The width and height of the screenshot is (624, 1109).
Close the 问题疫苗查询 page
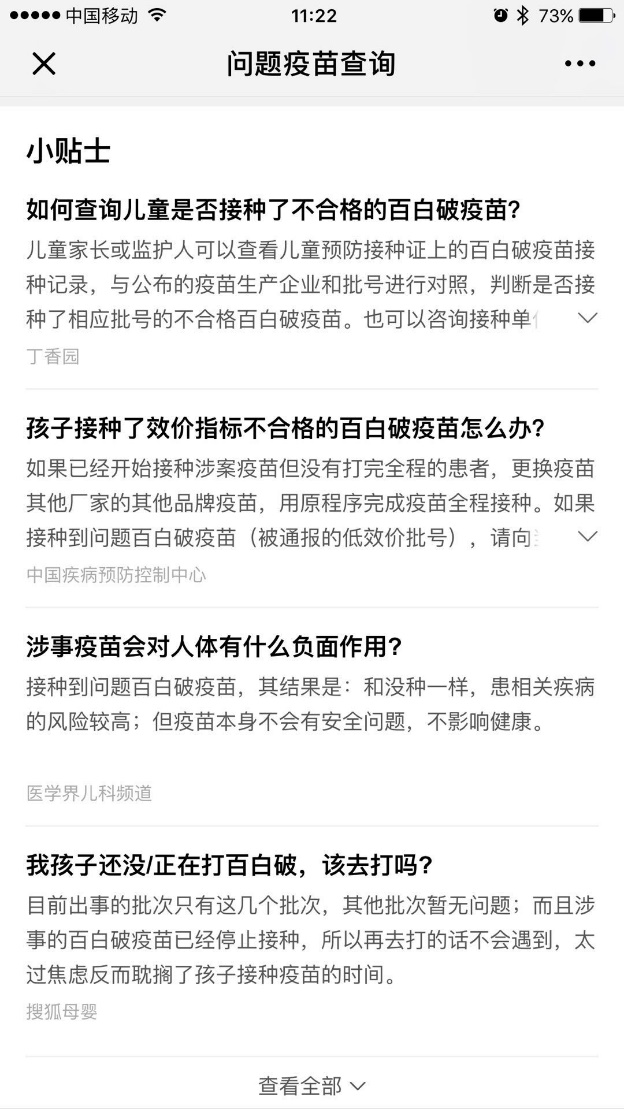44,64
